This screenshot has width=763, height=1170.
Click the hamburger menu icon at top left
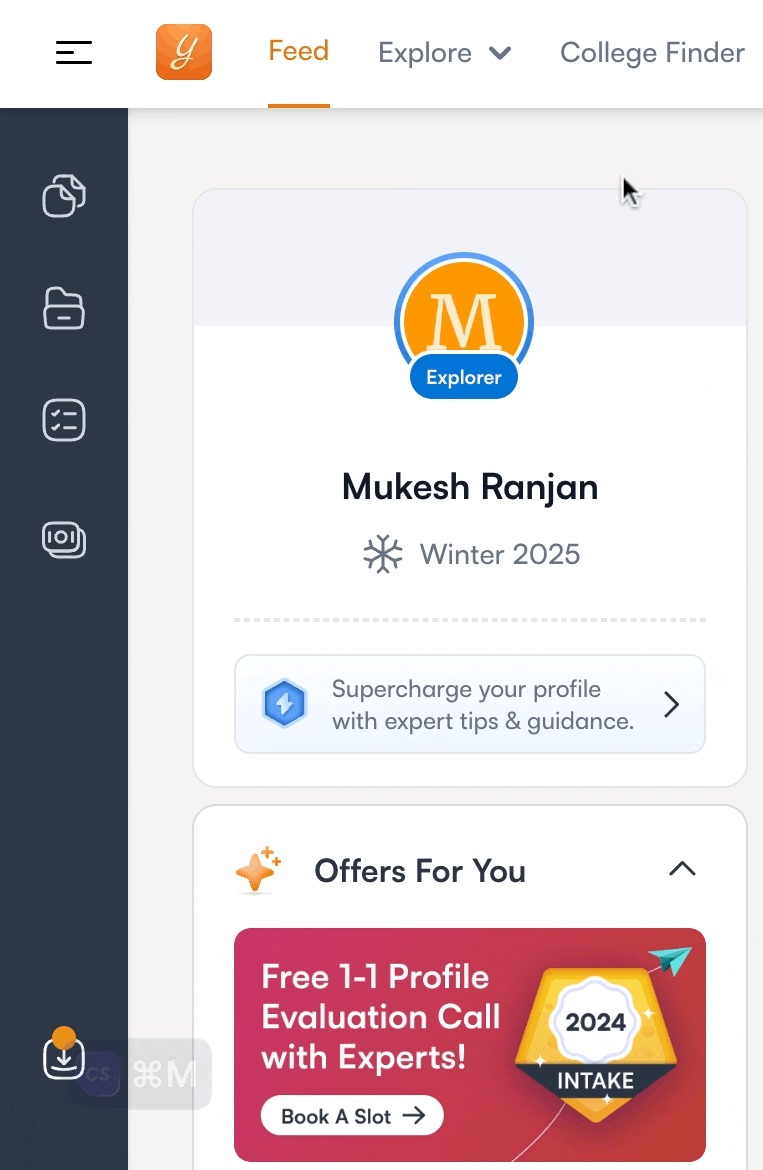(73, 53)
